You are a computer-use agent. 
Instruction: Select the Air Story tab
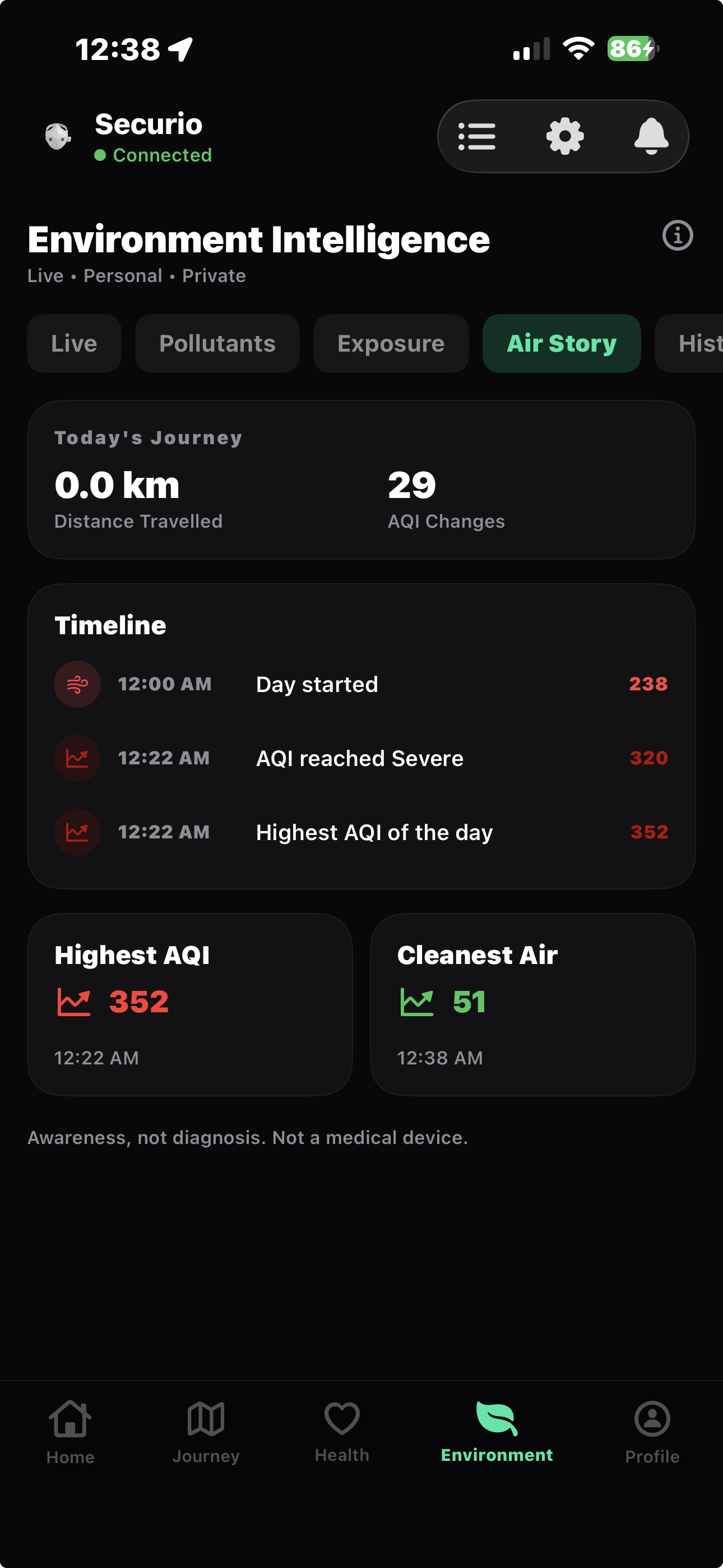click(x=561, y=343)
